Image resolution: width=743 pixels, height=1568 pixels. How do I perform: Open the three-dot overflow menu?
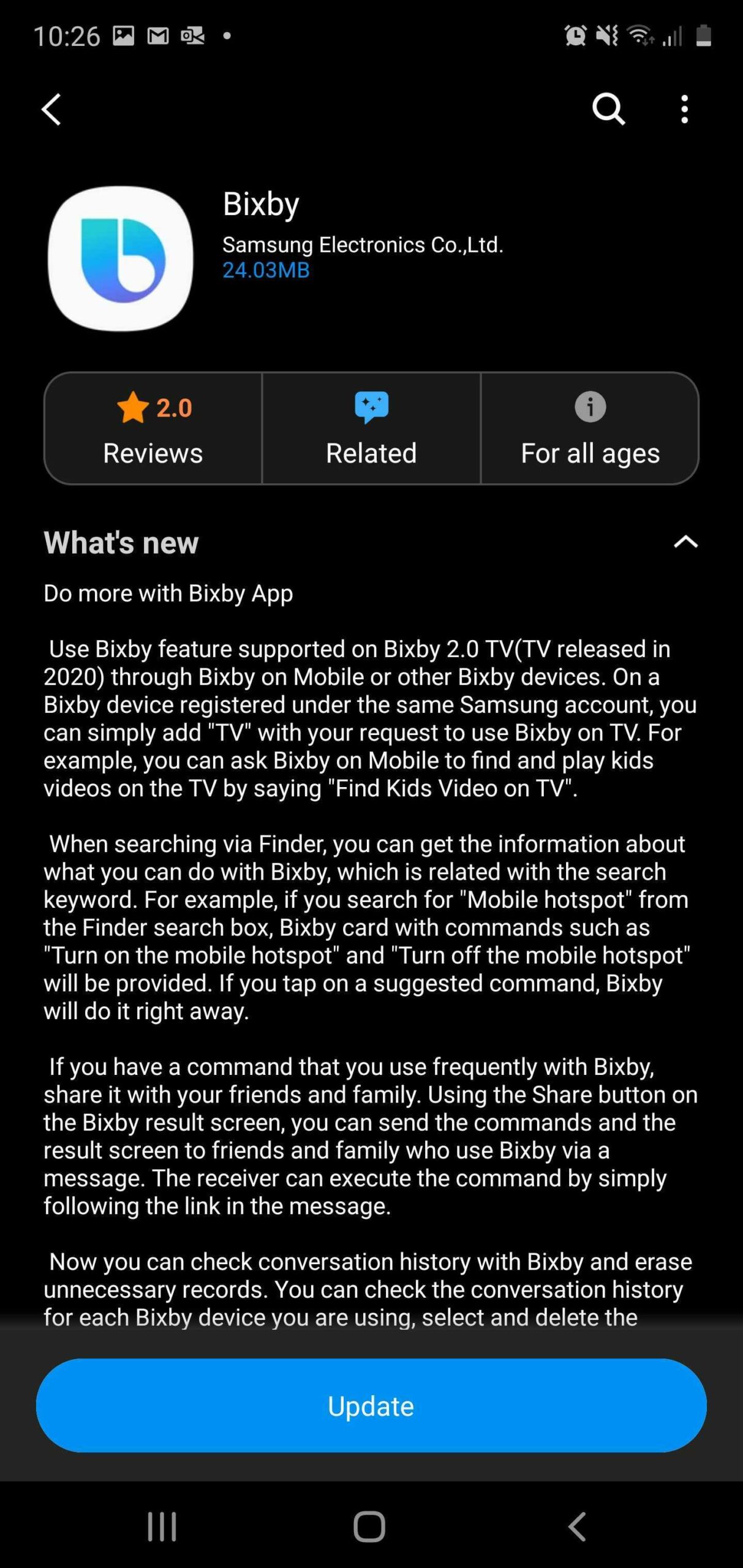(684, 110)
